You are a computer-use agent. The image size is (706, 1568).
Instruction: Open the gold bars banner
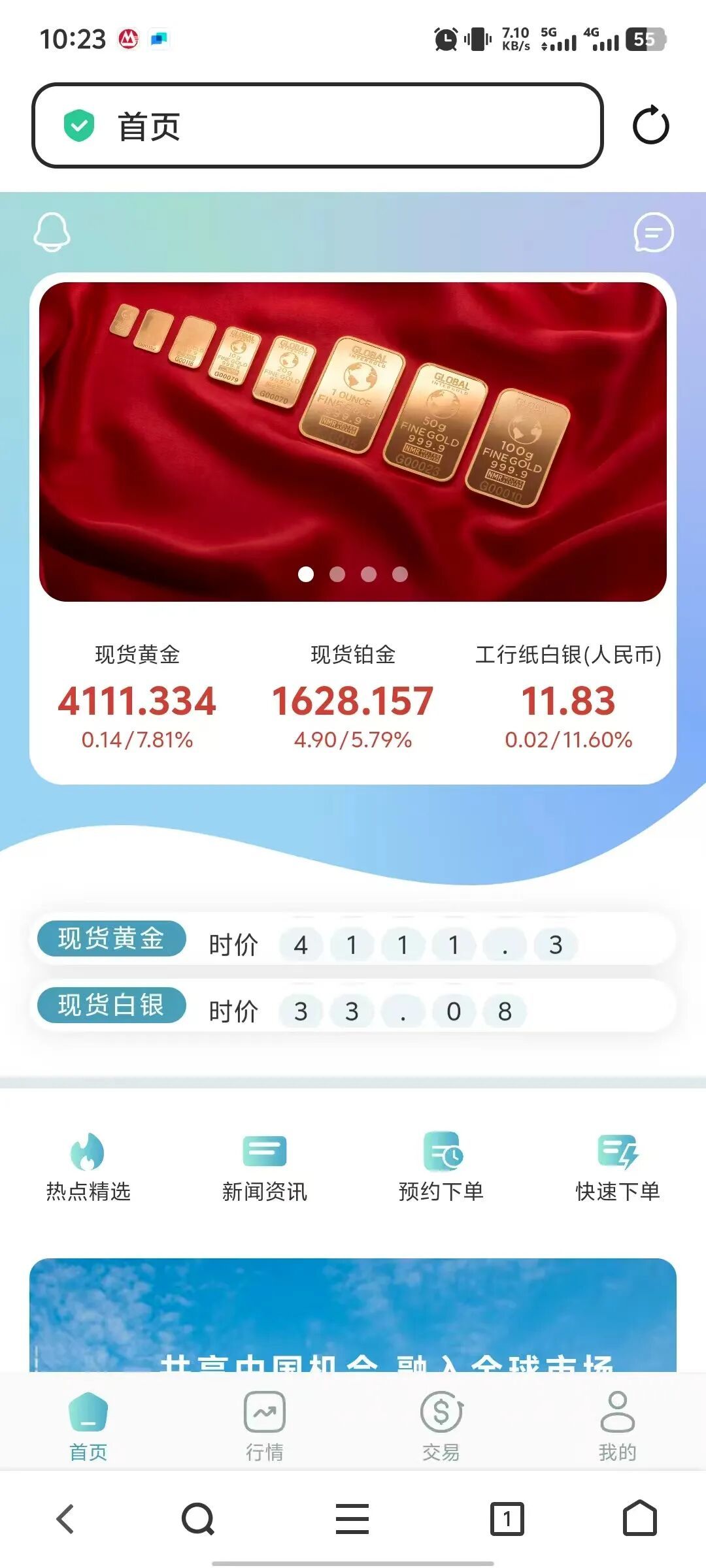pos(353,442)
